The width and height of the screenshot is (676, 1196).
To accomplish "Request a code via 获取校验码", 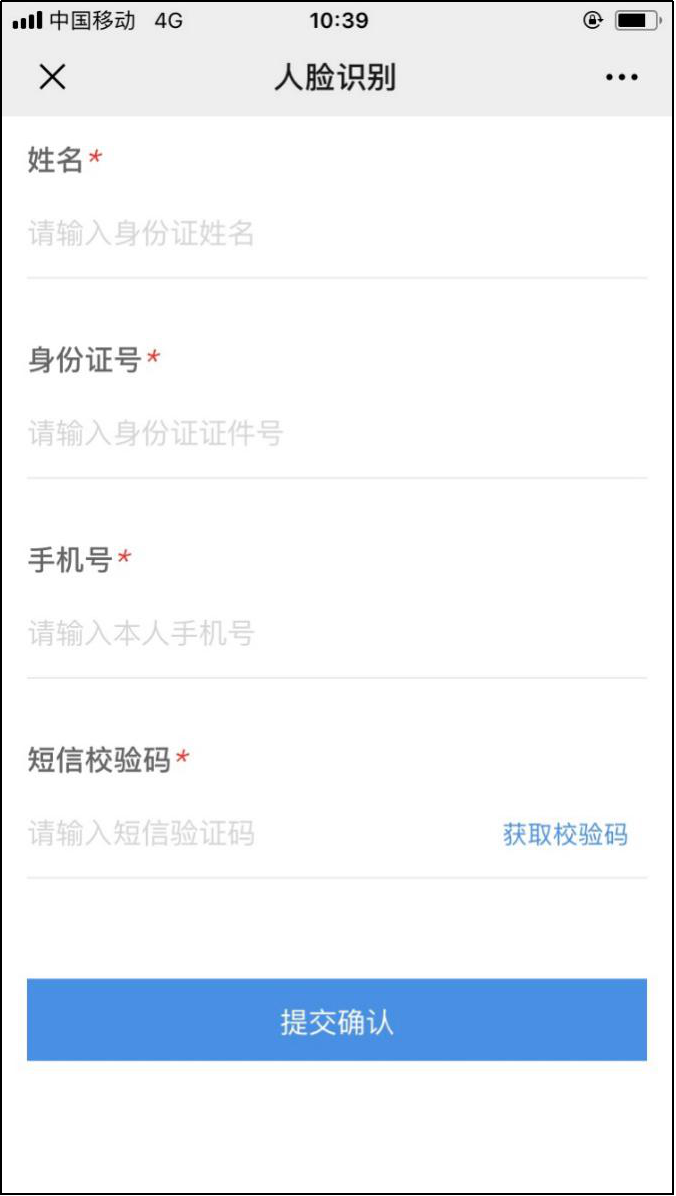I will point(565,834).
